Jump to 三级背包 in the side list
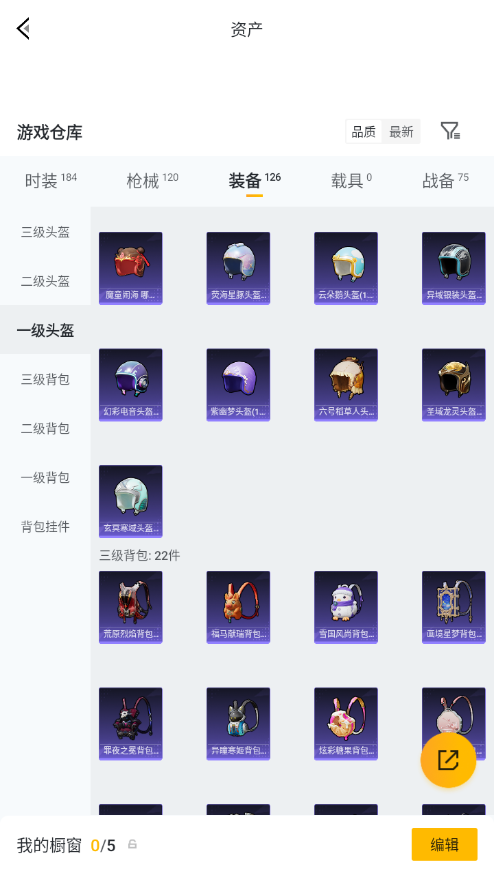Image resolution: width=494 pixels, height=873 pixels. coord(45,379)
